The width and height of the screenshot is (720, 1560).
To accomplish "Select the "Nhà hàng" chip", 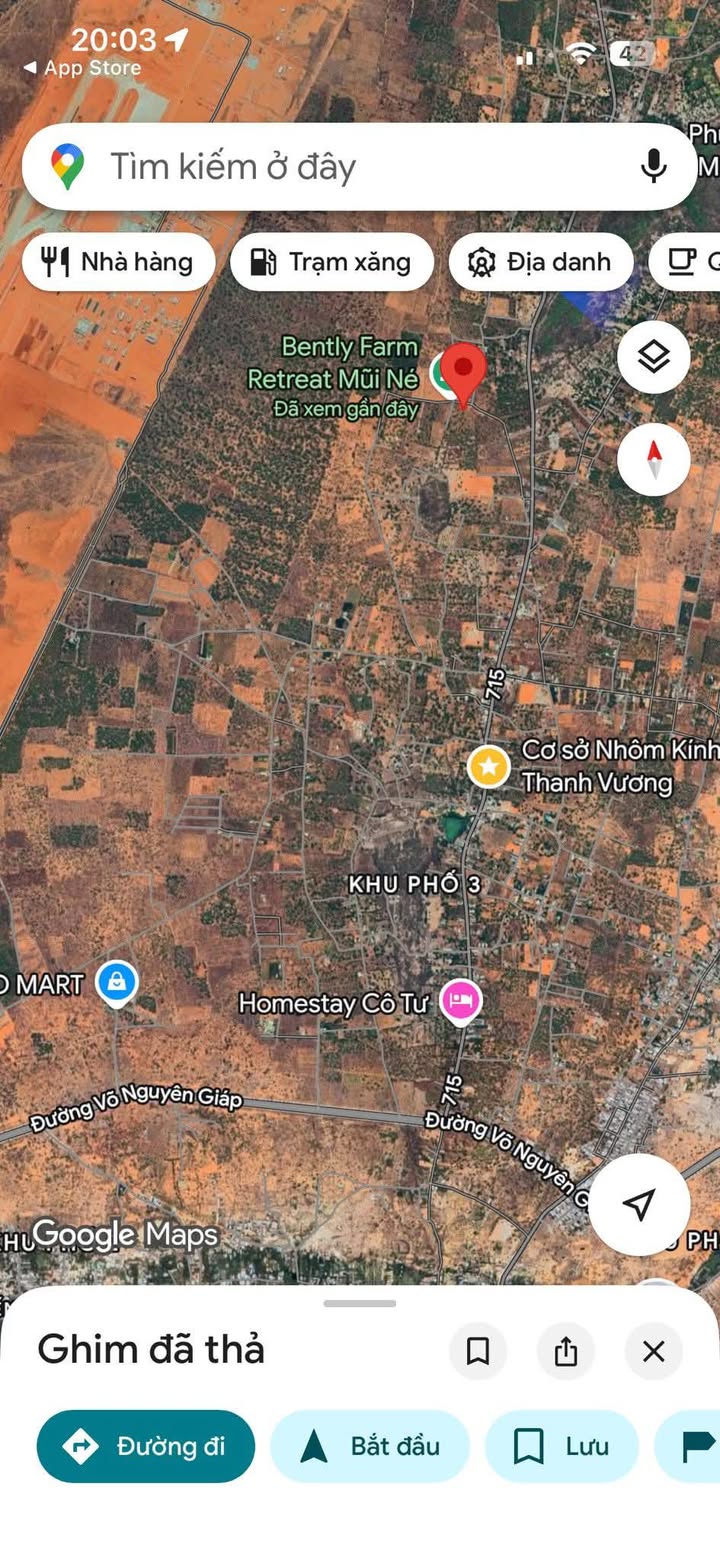I will point(118,262).
